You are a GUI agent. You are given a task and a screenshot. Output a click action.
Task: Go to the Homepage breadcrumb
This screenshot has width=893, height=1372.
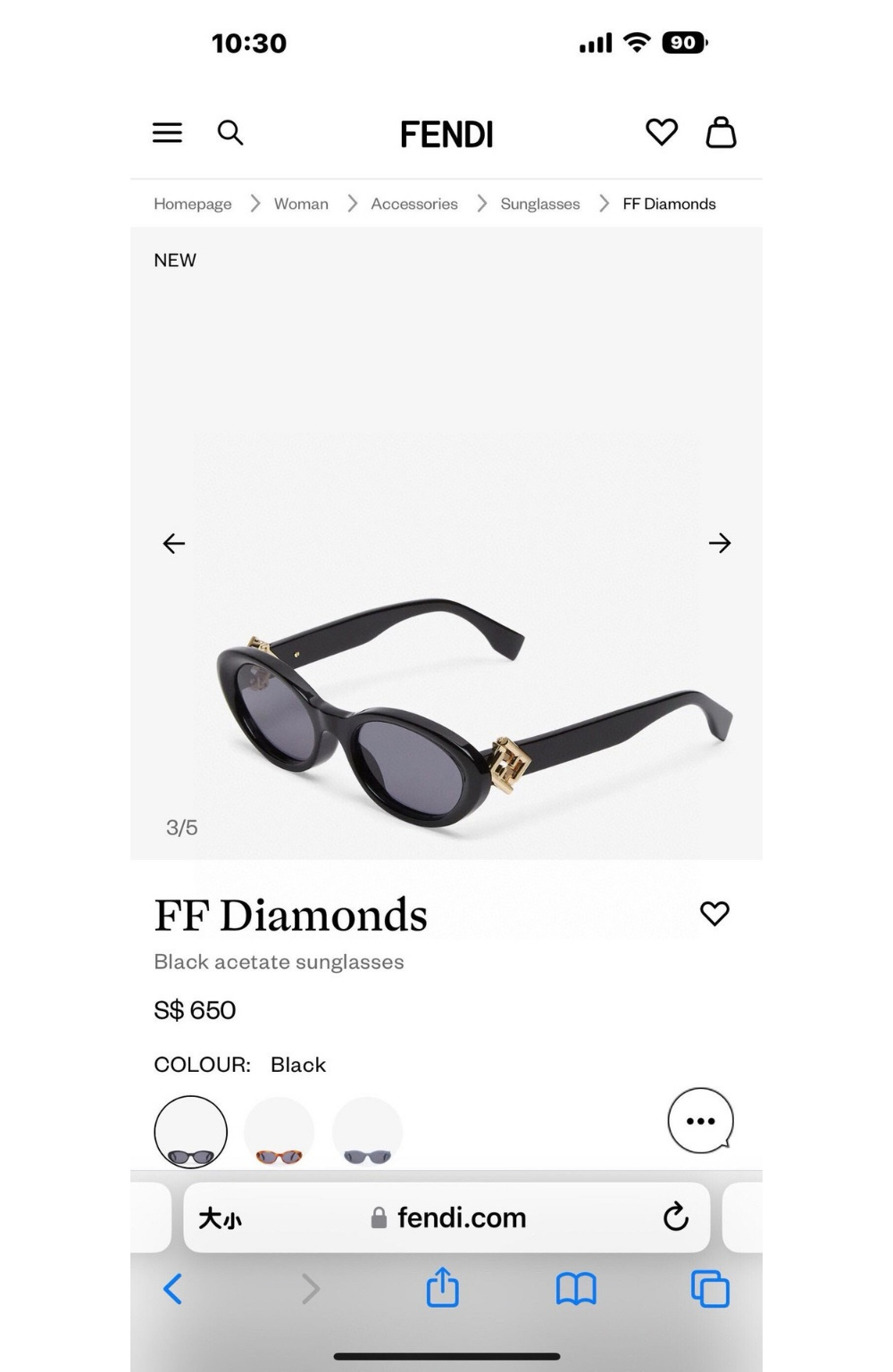coord(192,204)
